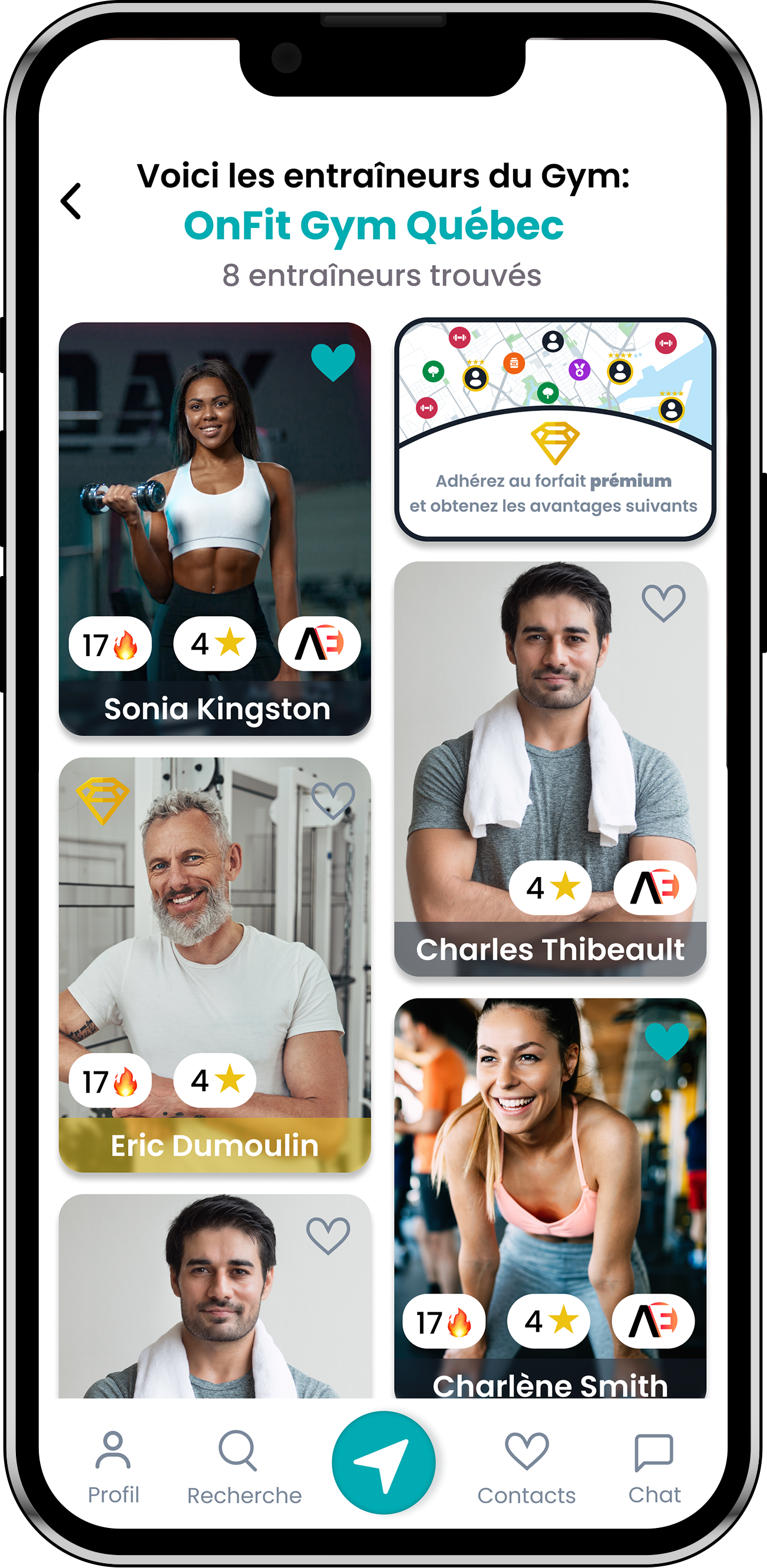The width and height of the screenshot is (767, 1568).
Task: Like Eric Dumoulin with the heart icon
Action: tap(333, 800)
